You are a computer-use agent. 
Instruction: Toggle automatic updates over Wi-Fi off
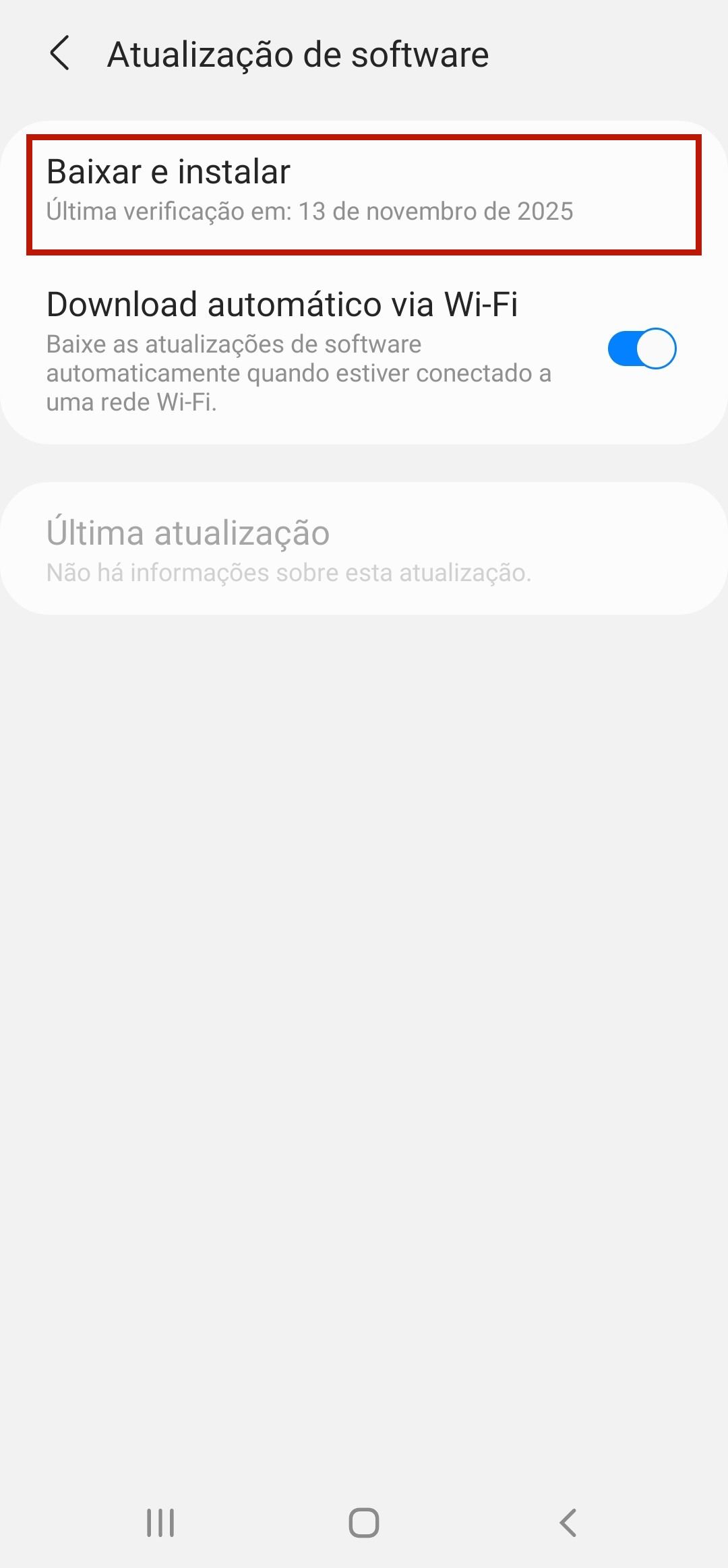[642, 348]
